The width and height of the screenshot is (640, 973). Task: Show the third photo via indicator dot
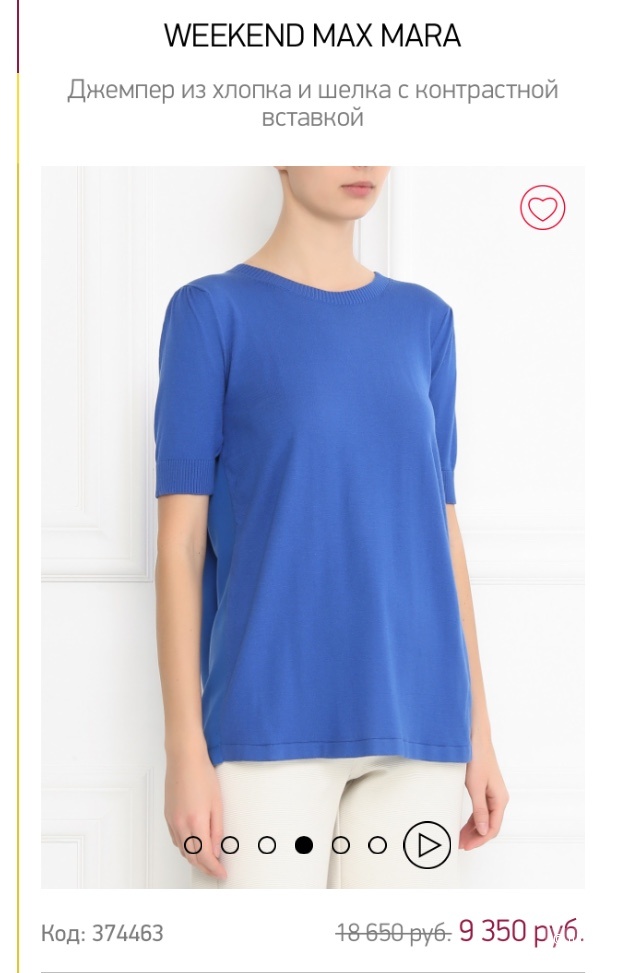(267, 845)
